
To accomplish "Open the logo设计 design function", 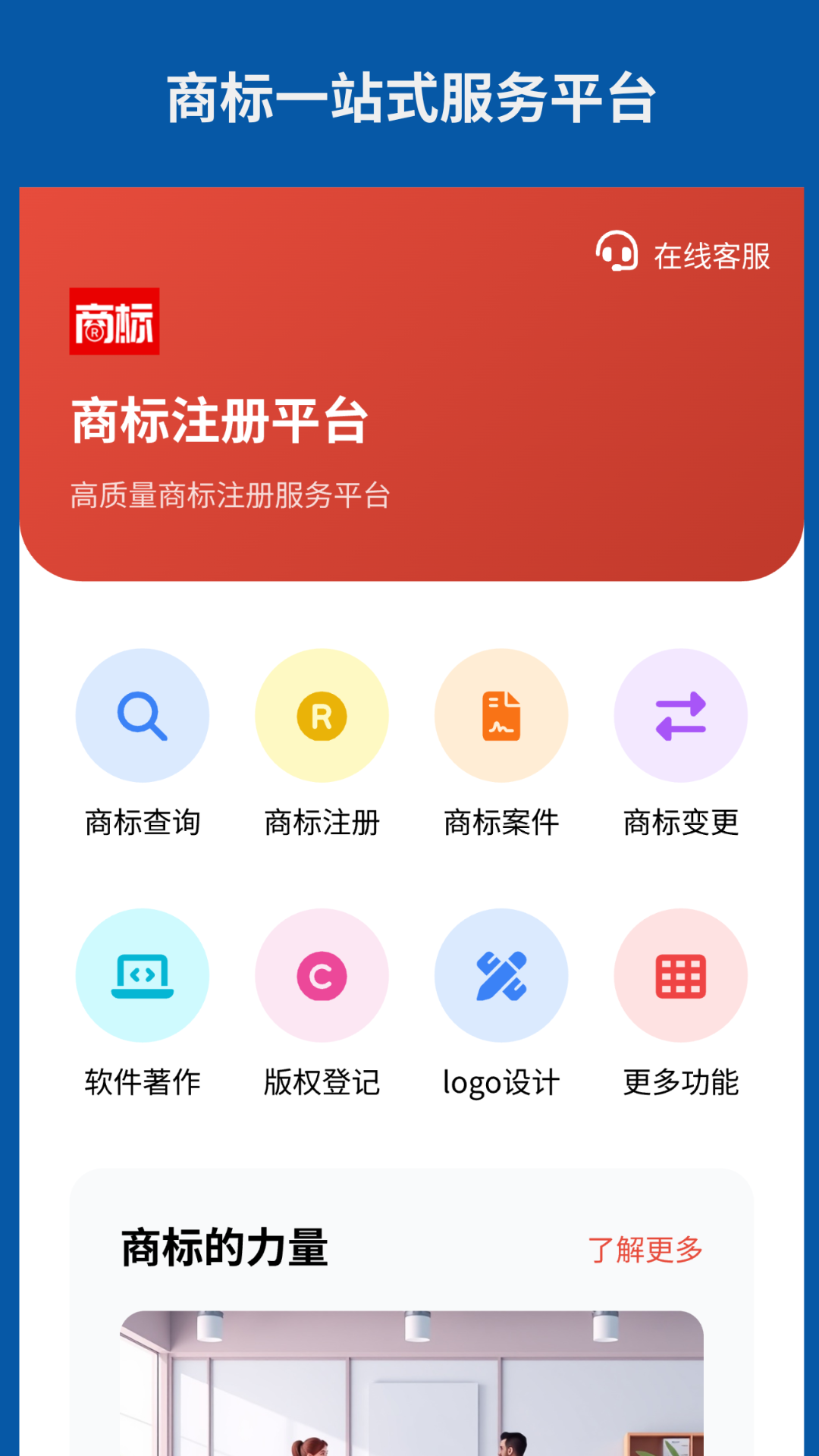I will 501,976.
